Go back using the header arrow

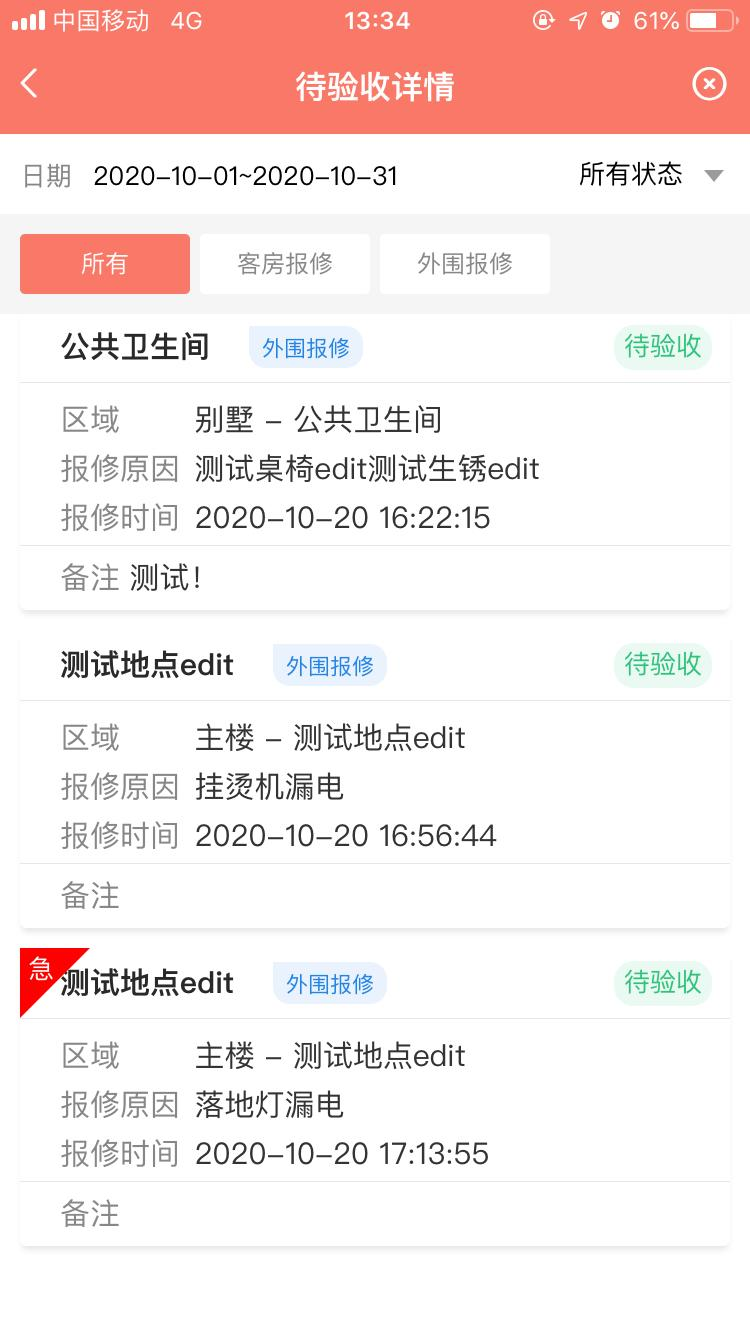30,85
